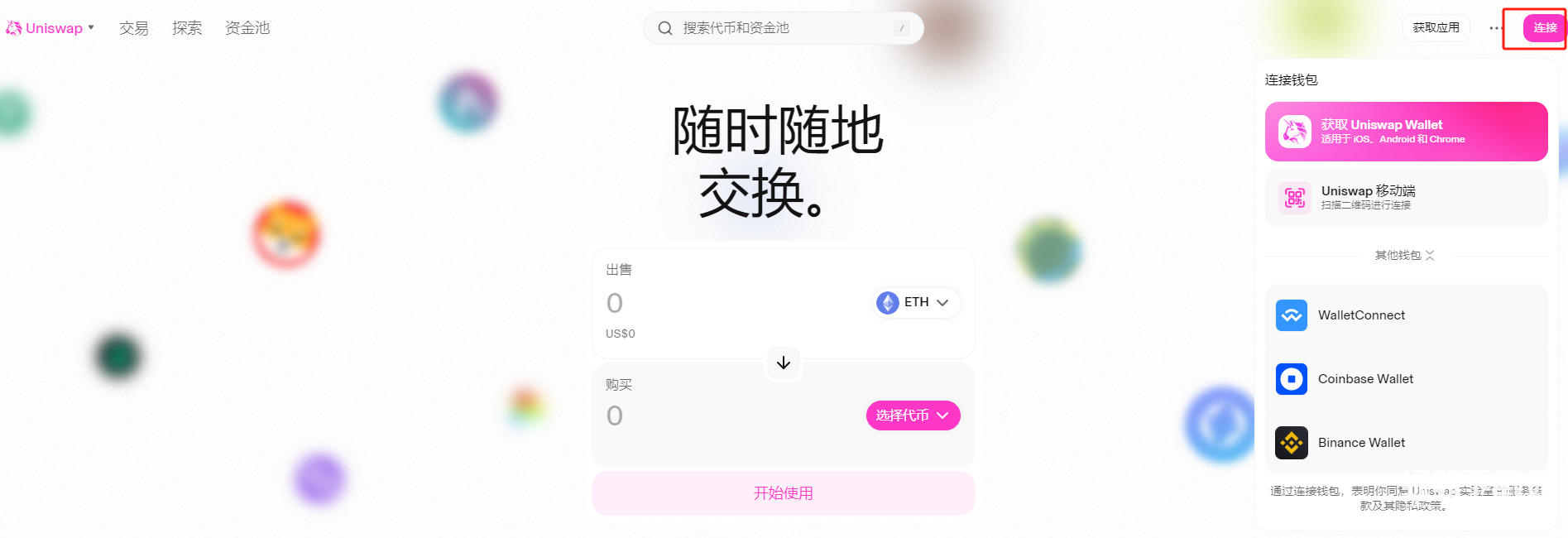Open the 选择代币 token picker
1568x538 pixels.
click(913, 416)
